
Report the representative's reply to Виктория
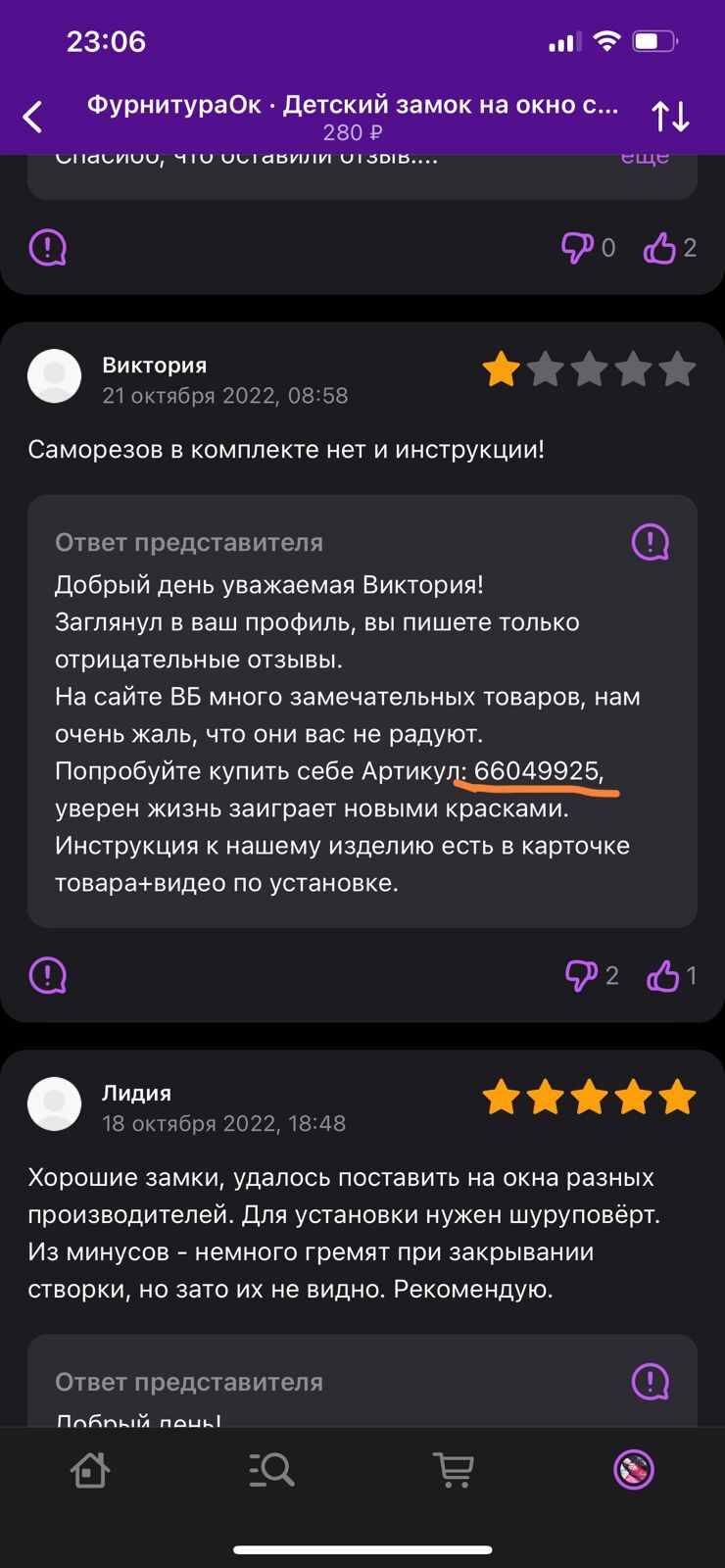point(650,541)
